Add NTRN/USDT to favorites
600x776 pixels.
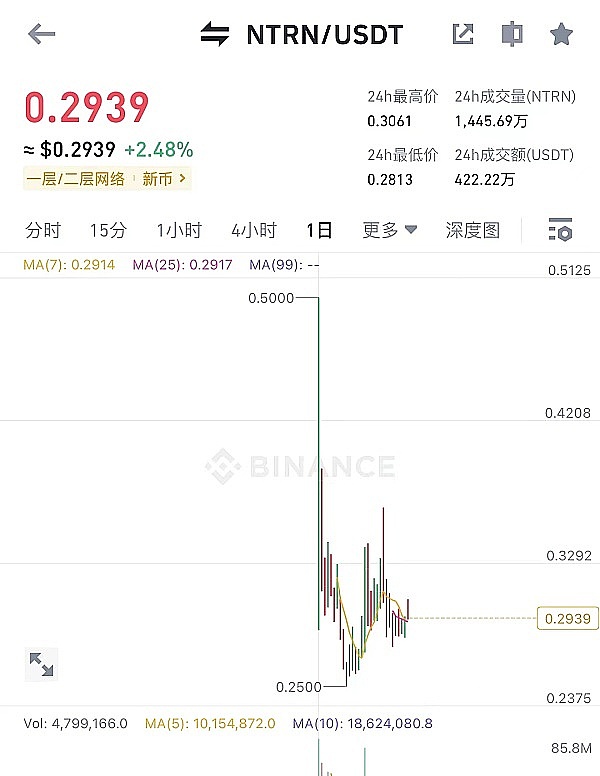point(561,34)
